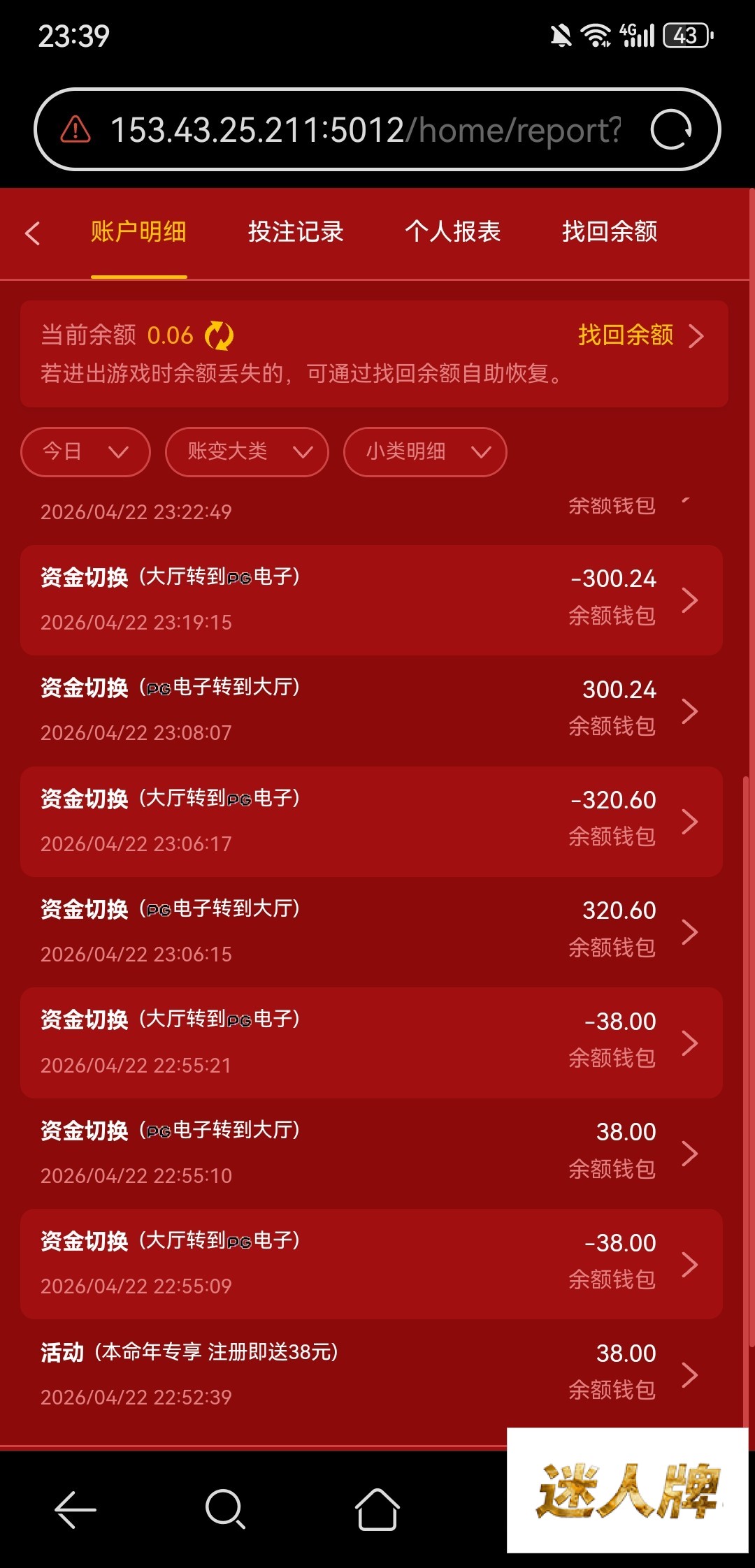Switch to the 投注记录 tab
Screen dimensions: 755x1568
296,231
